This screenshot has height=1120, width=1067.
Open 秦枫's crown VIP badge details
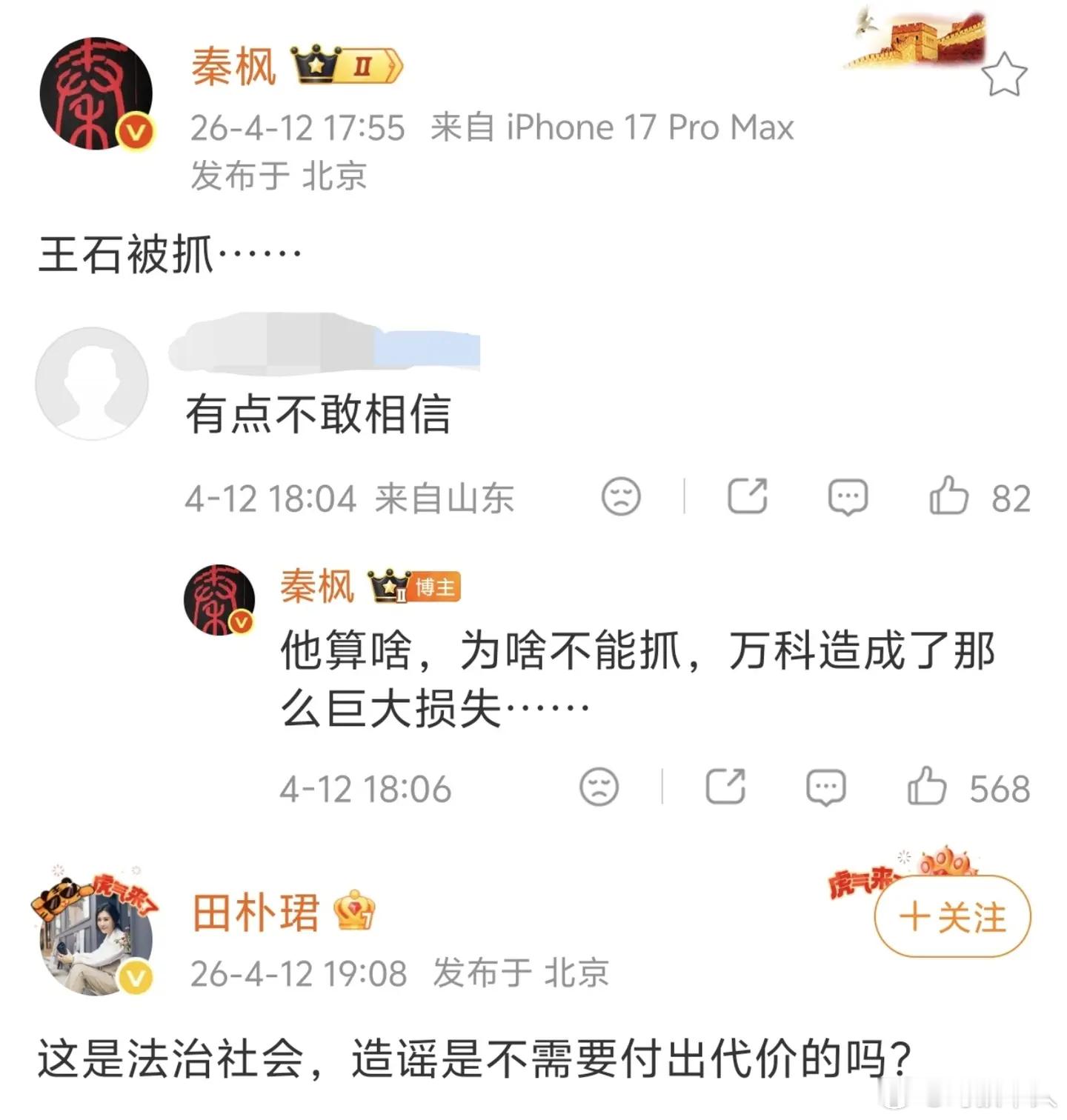(x=345, y=67)
